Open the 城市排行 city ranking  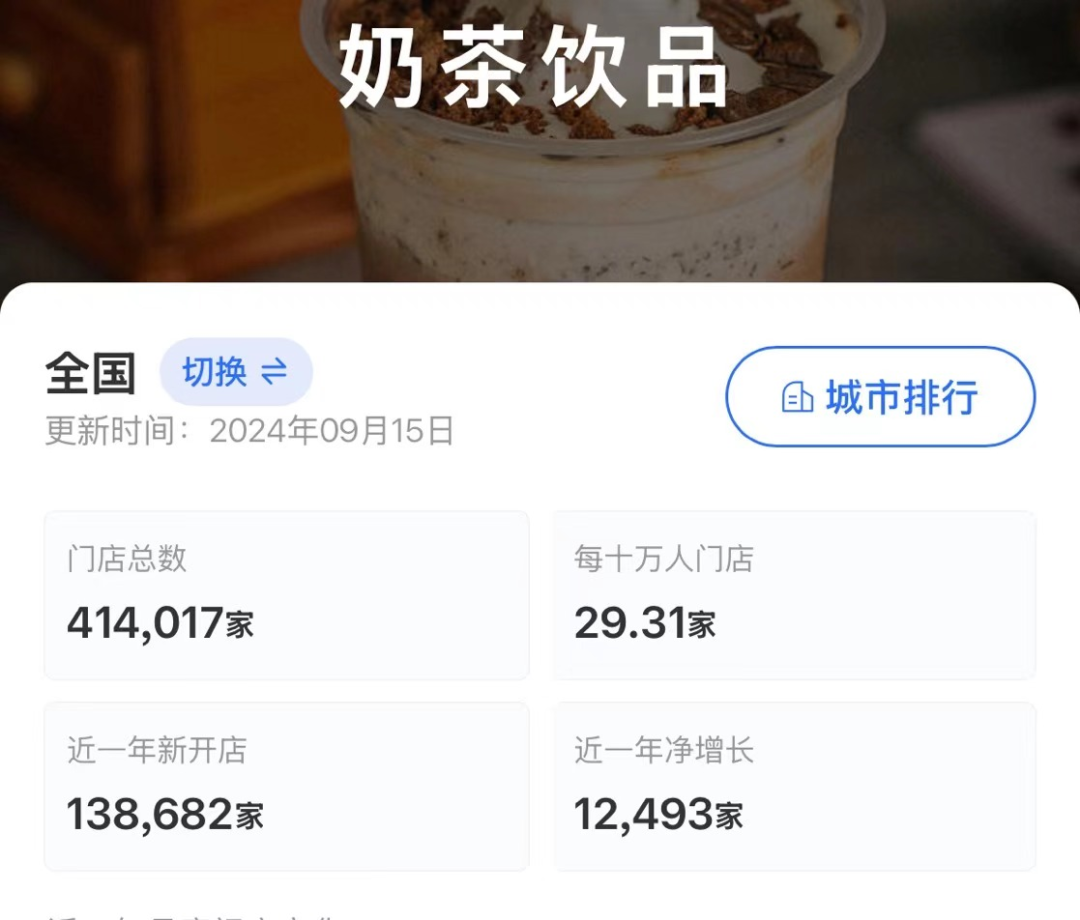880,397
